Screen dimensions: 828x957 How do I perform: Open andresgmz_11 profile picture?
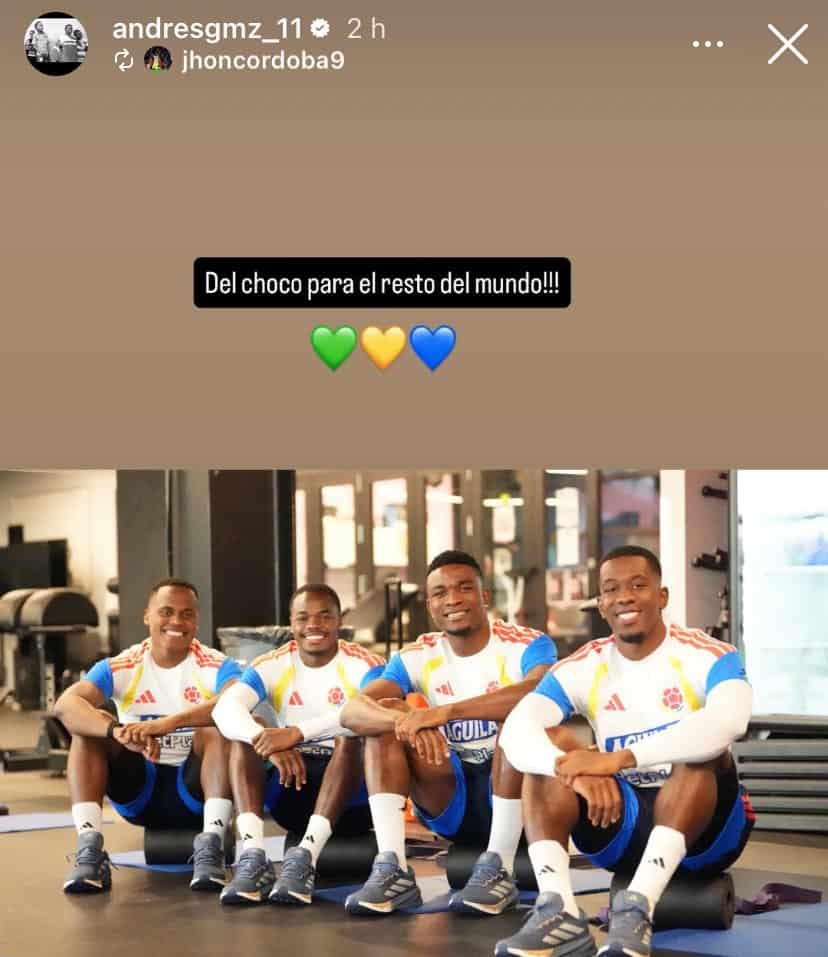click(x=56, y=44)
